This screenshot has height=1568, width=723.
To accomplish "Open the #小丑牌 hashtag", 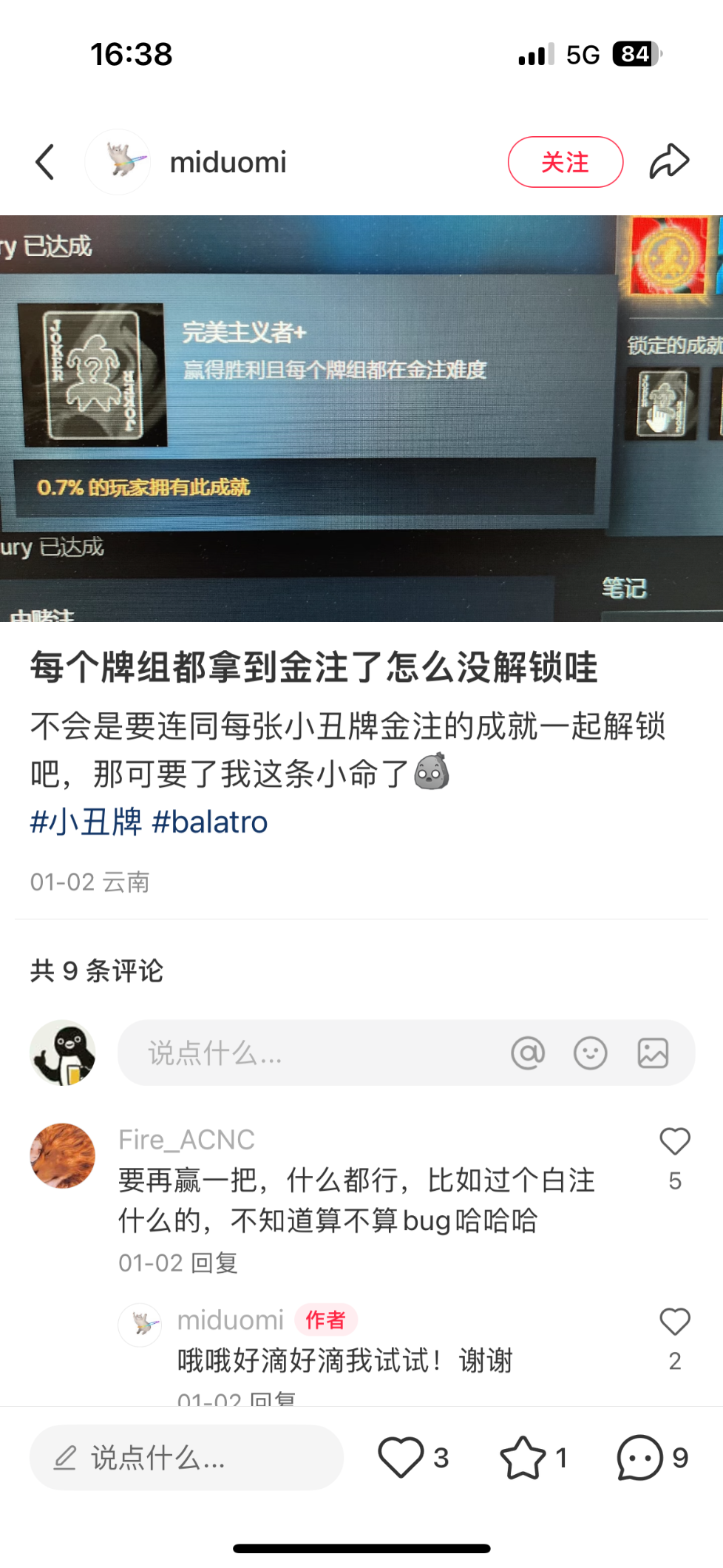I will (86, 822).
